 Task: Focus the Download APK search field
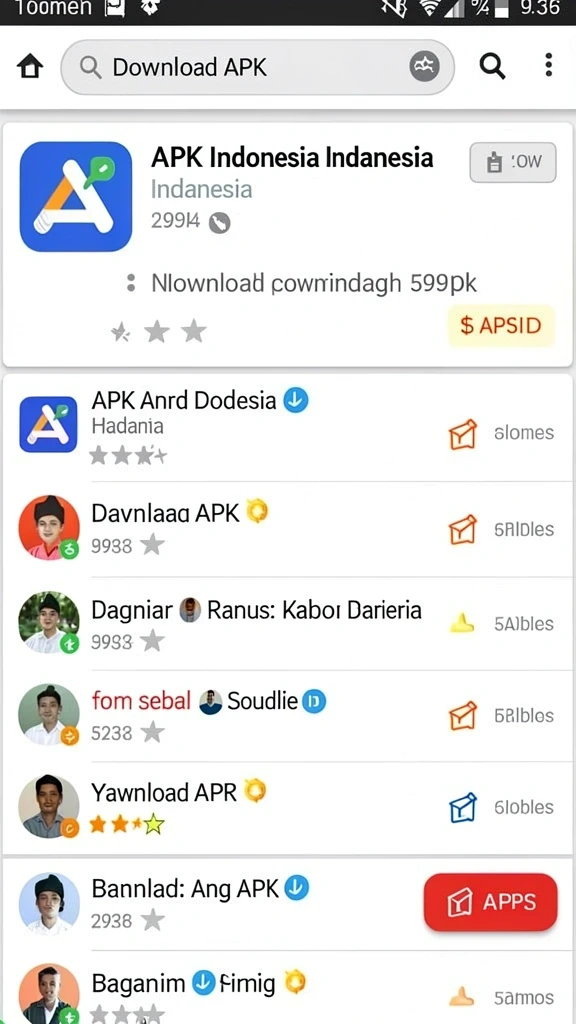point(257,67)
